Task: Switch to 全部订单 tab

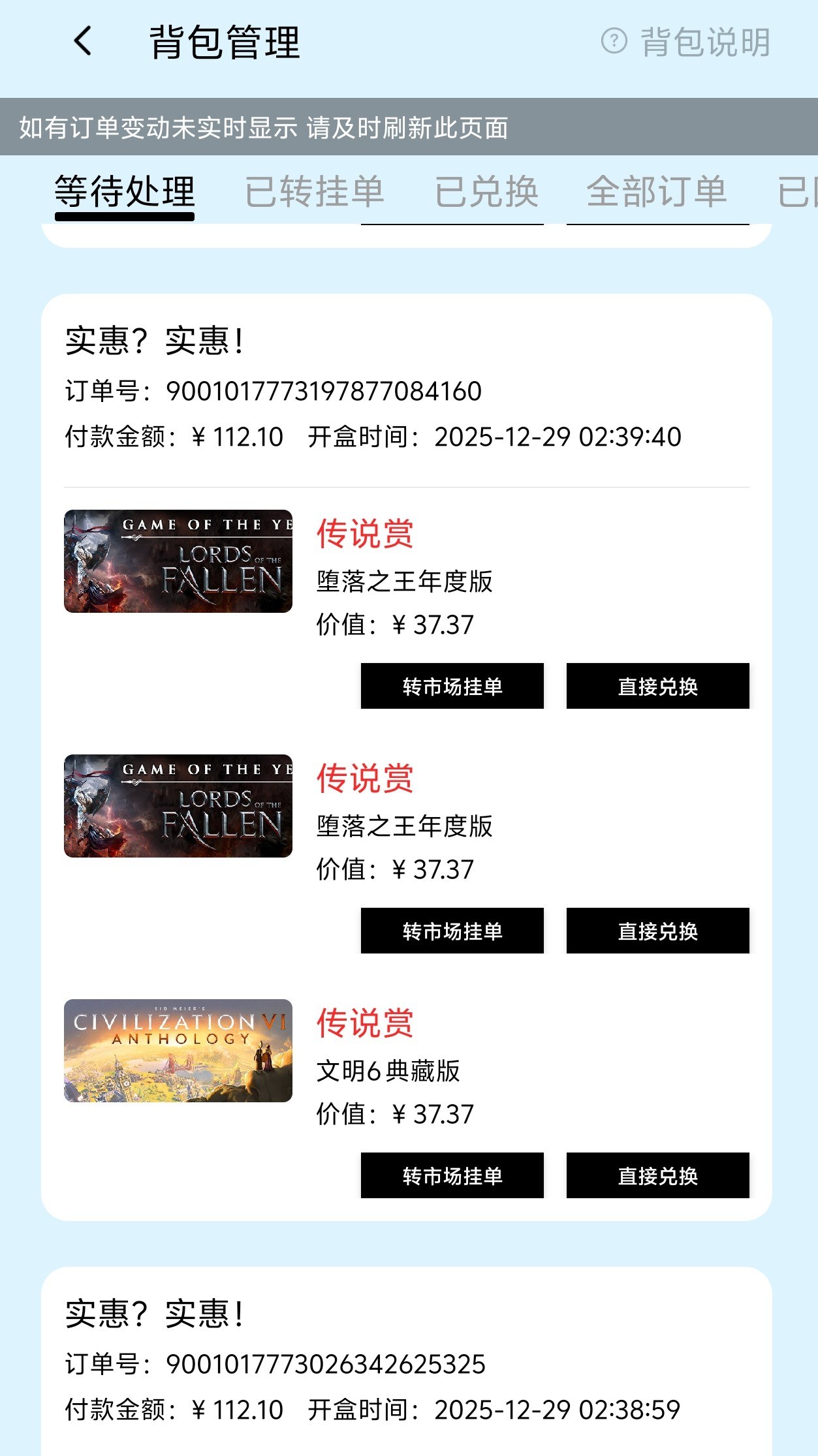Action: pyautogui.click(x=657, y=192)
